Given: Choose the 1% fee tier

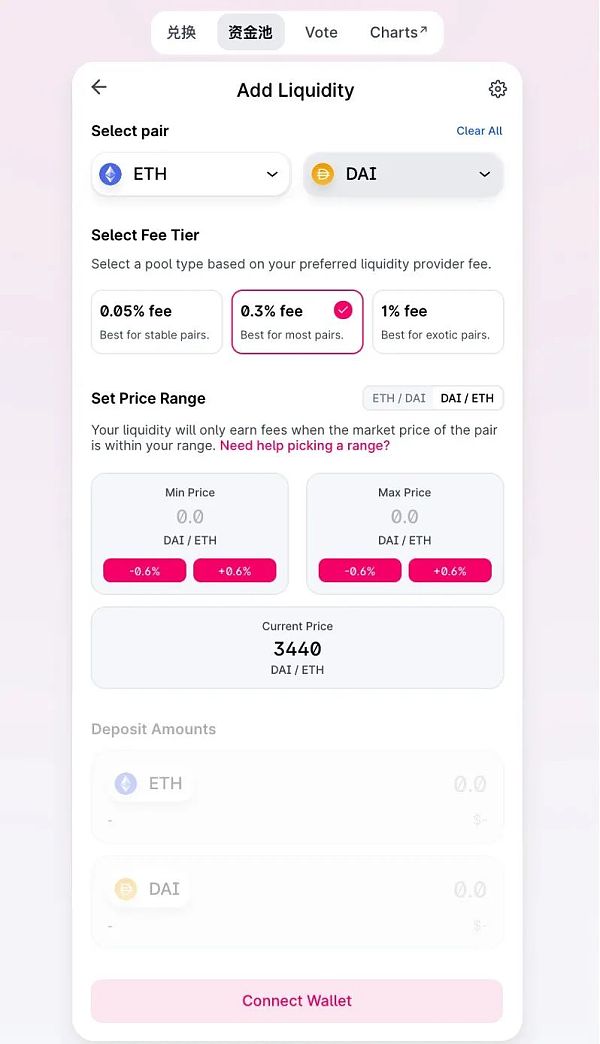Looking at the screenshot, I should pyautogui.click(x=437, y=322).
